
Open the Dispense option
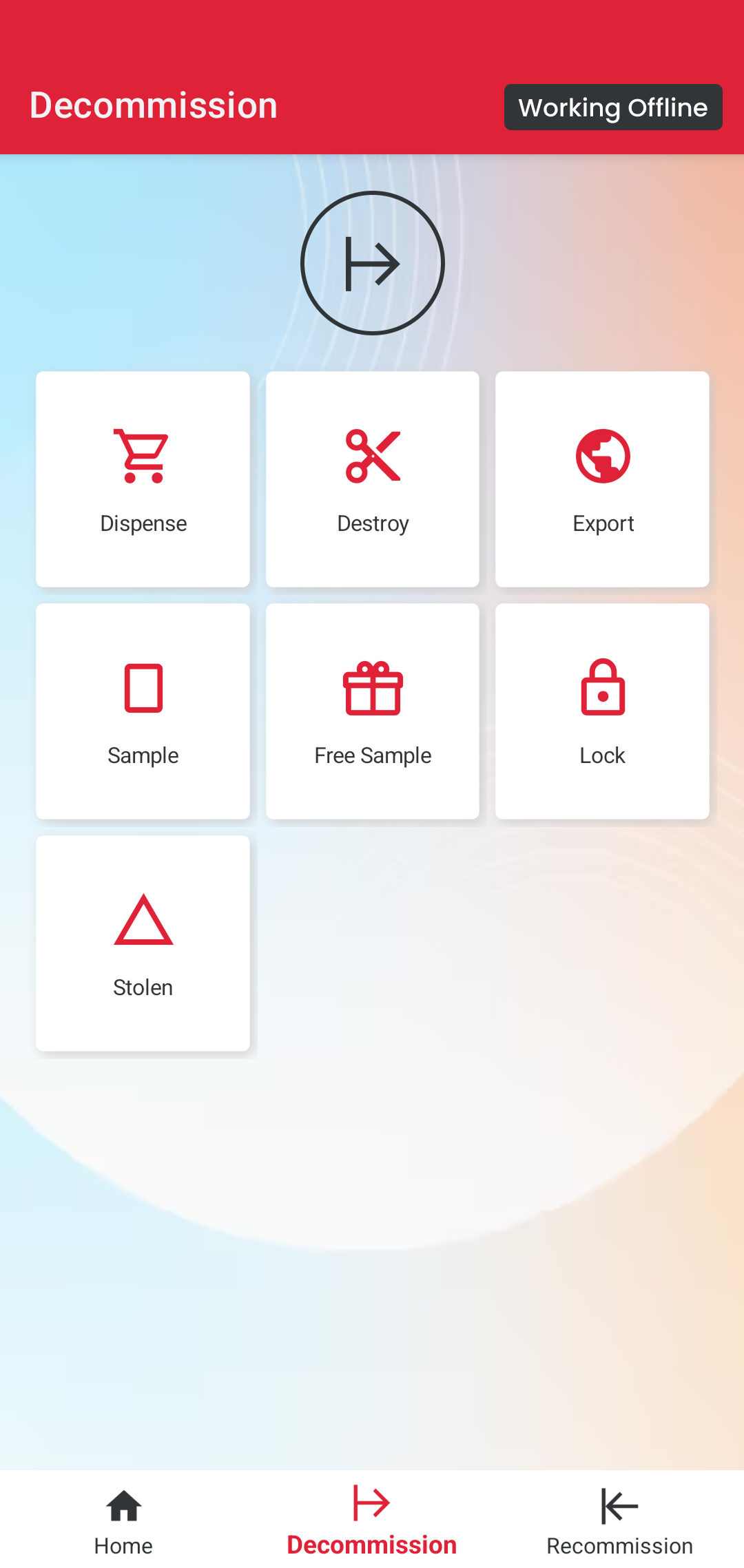[x=143, y=479]
